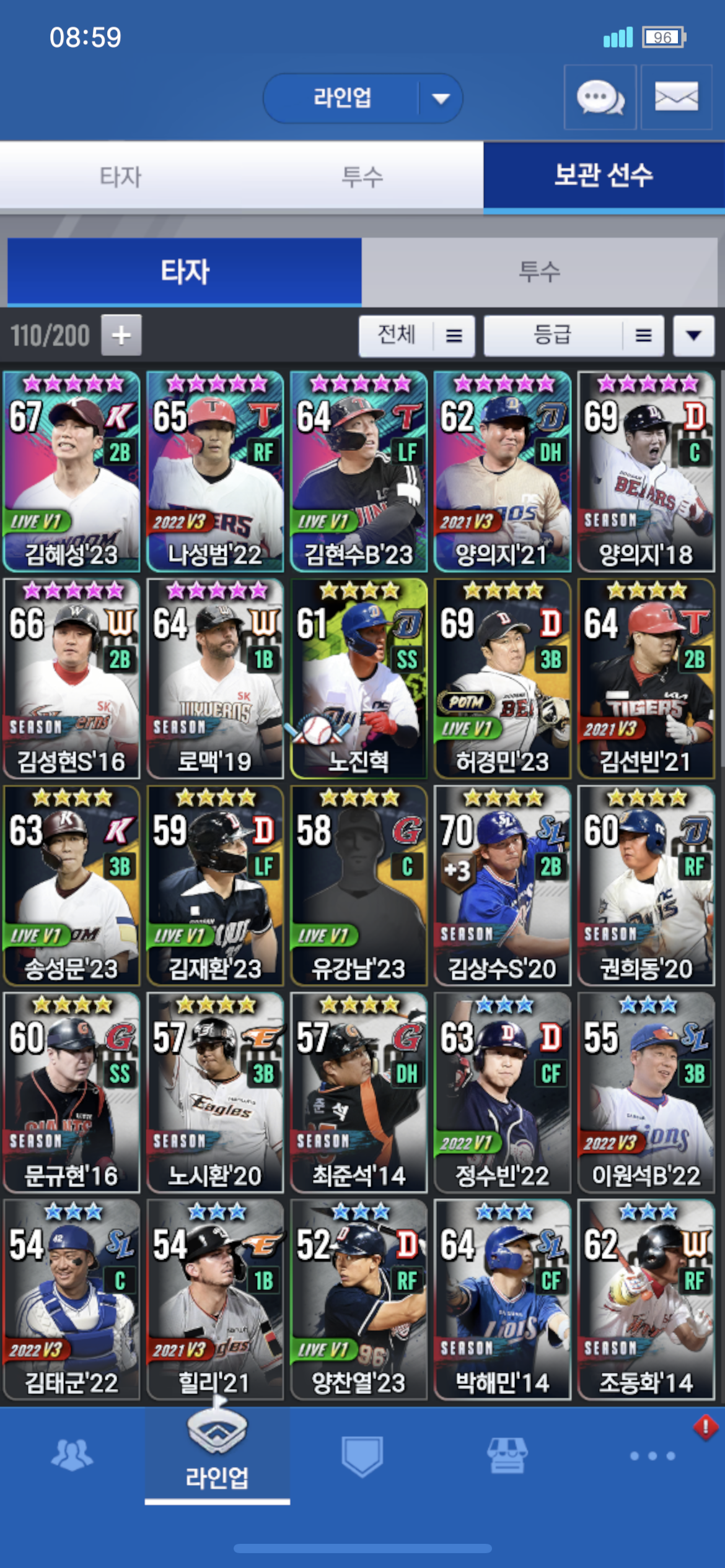Select the 보관 선수 tab
725x1568 pixels.
[604, 176]
